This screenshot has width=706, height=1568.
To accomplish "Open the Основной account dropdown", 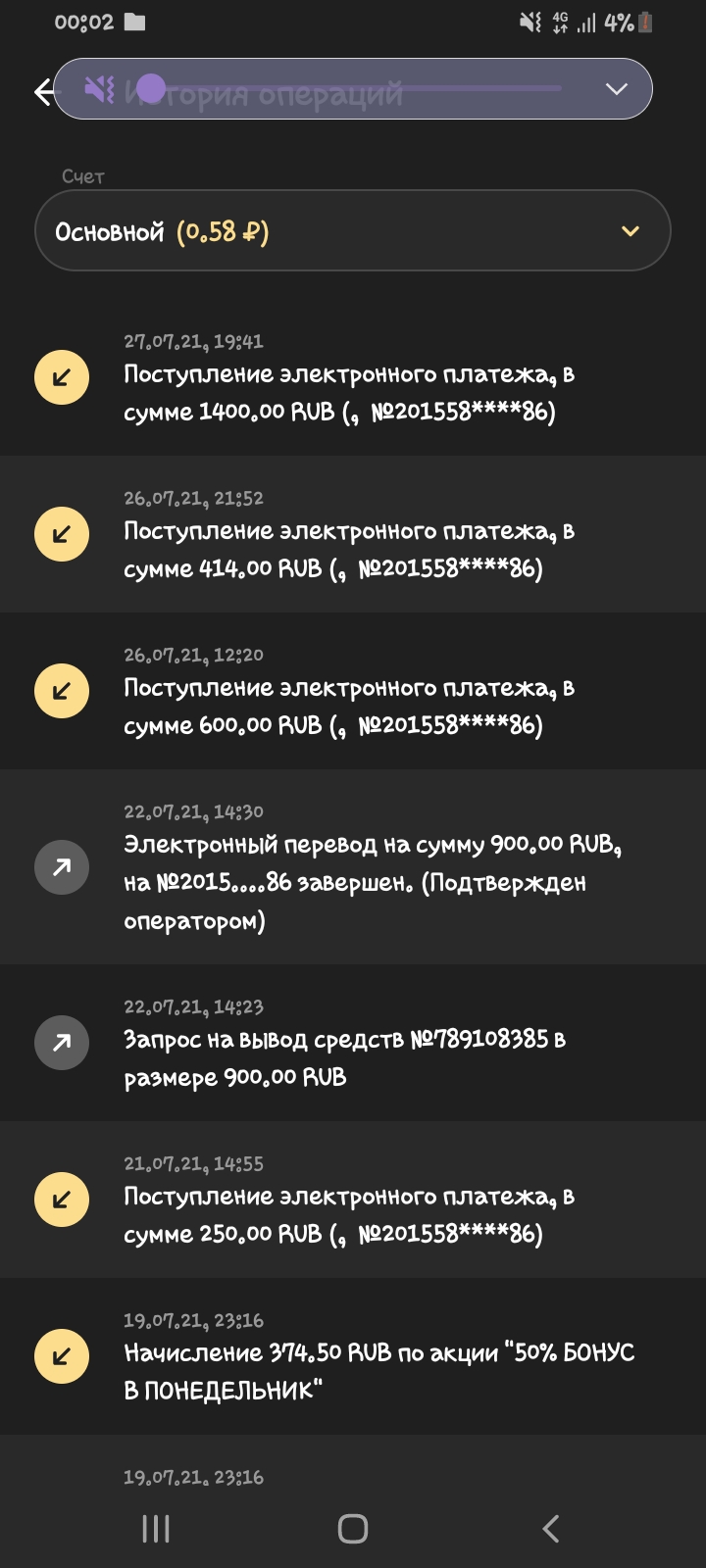I will tap(353, 231).
